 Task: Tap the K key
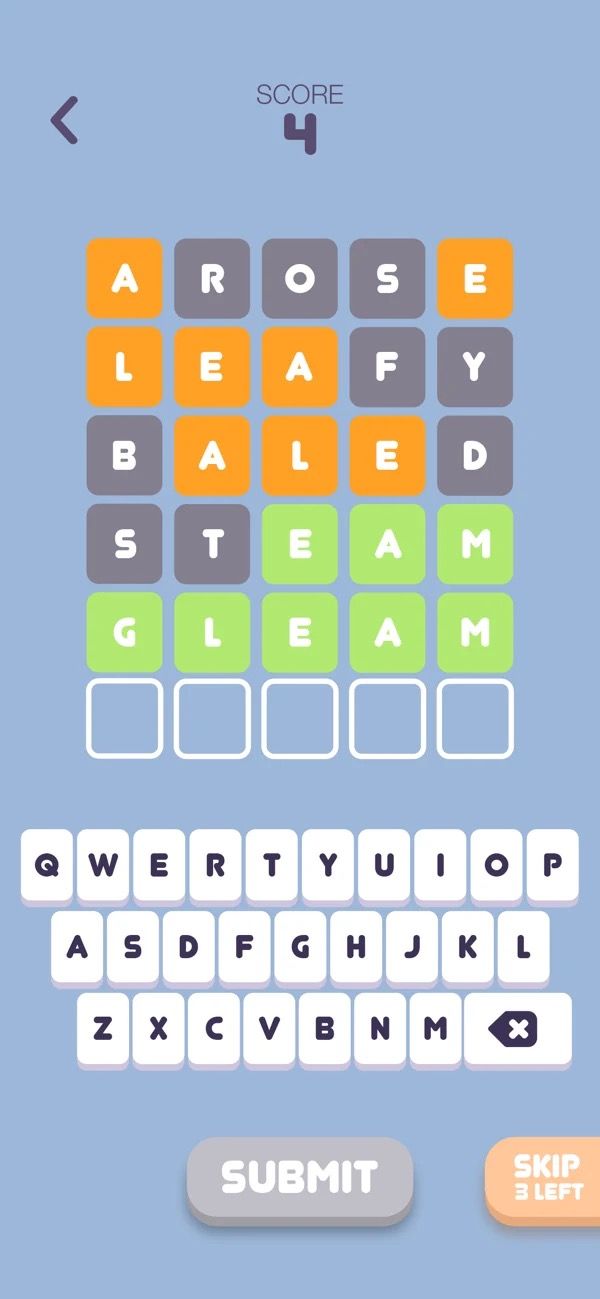(x=467, y=946)
